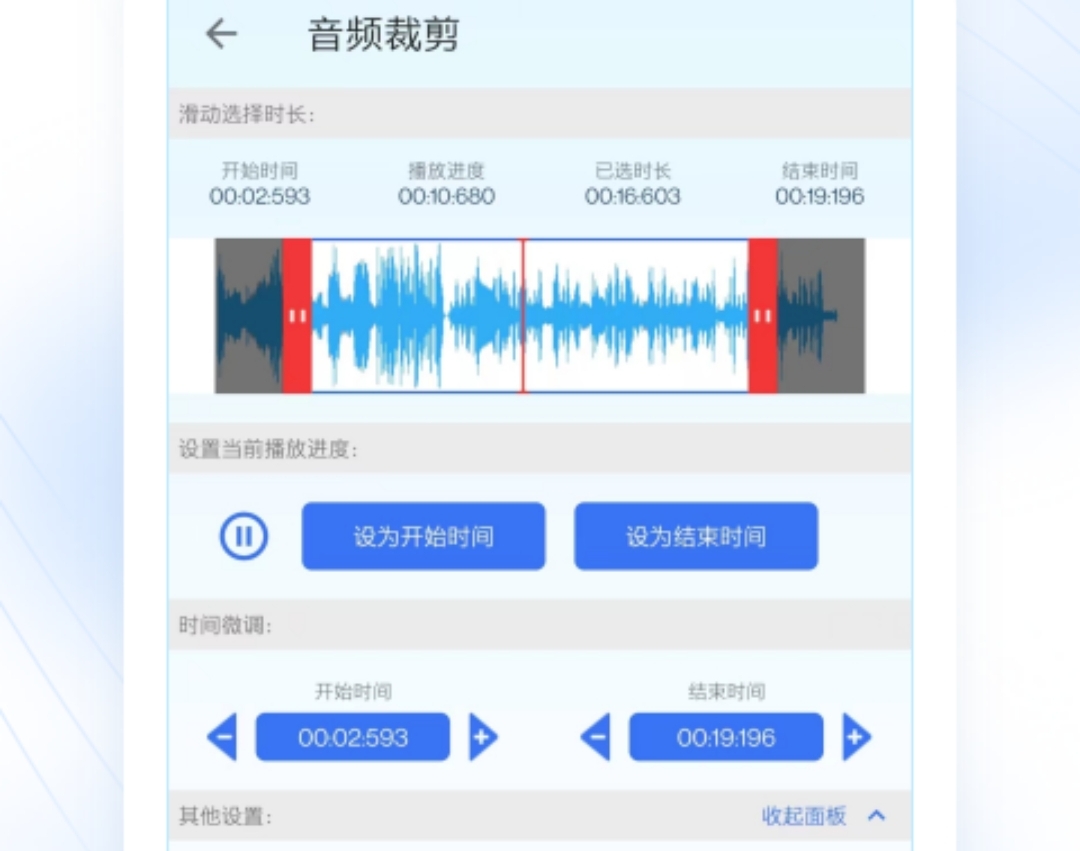This screenshot has width=1080, height=851.
Task: Decrease the 结束时间 with the minus arrow
Action: 595,738
